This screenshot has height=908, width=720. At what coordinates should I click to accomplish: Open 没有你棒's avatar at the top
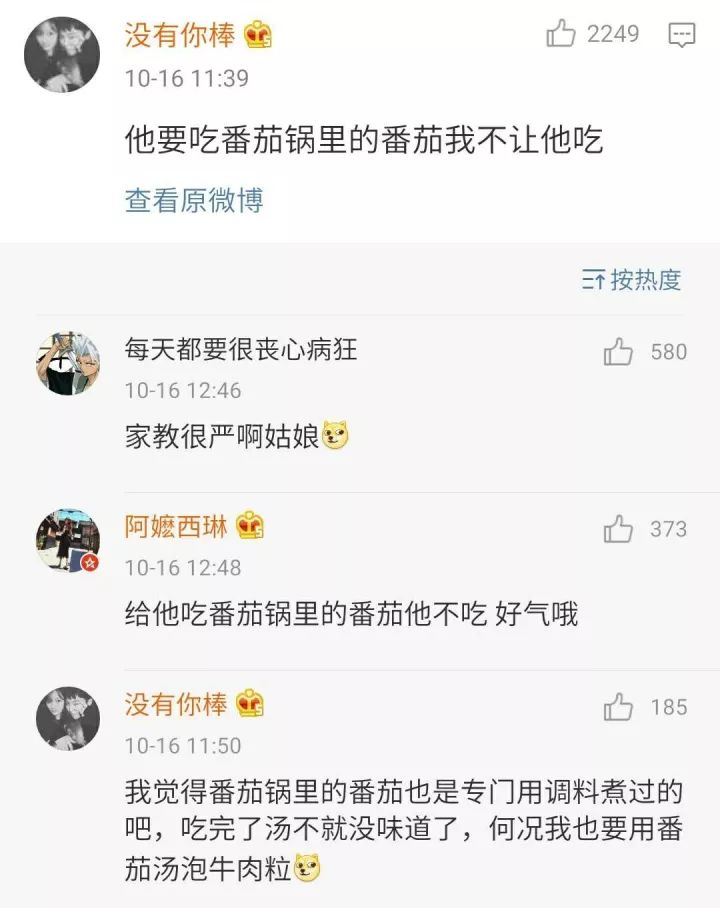pos(62,55)
